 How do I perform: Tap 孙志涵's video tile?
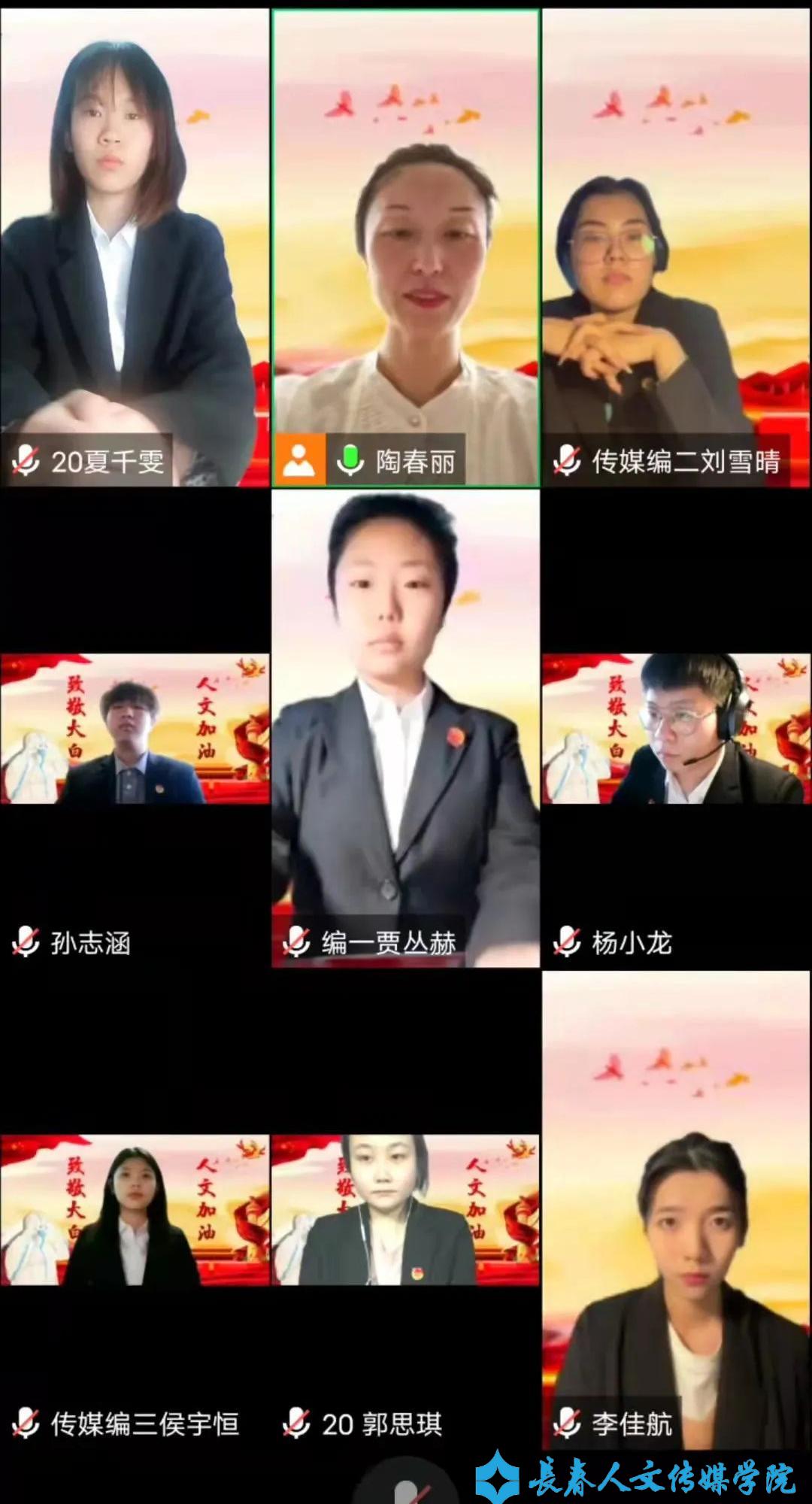click(x=135, y=729)
